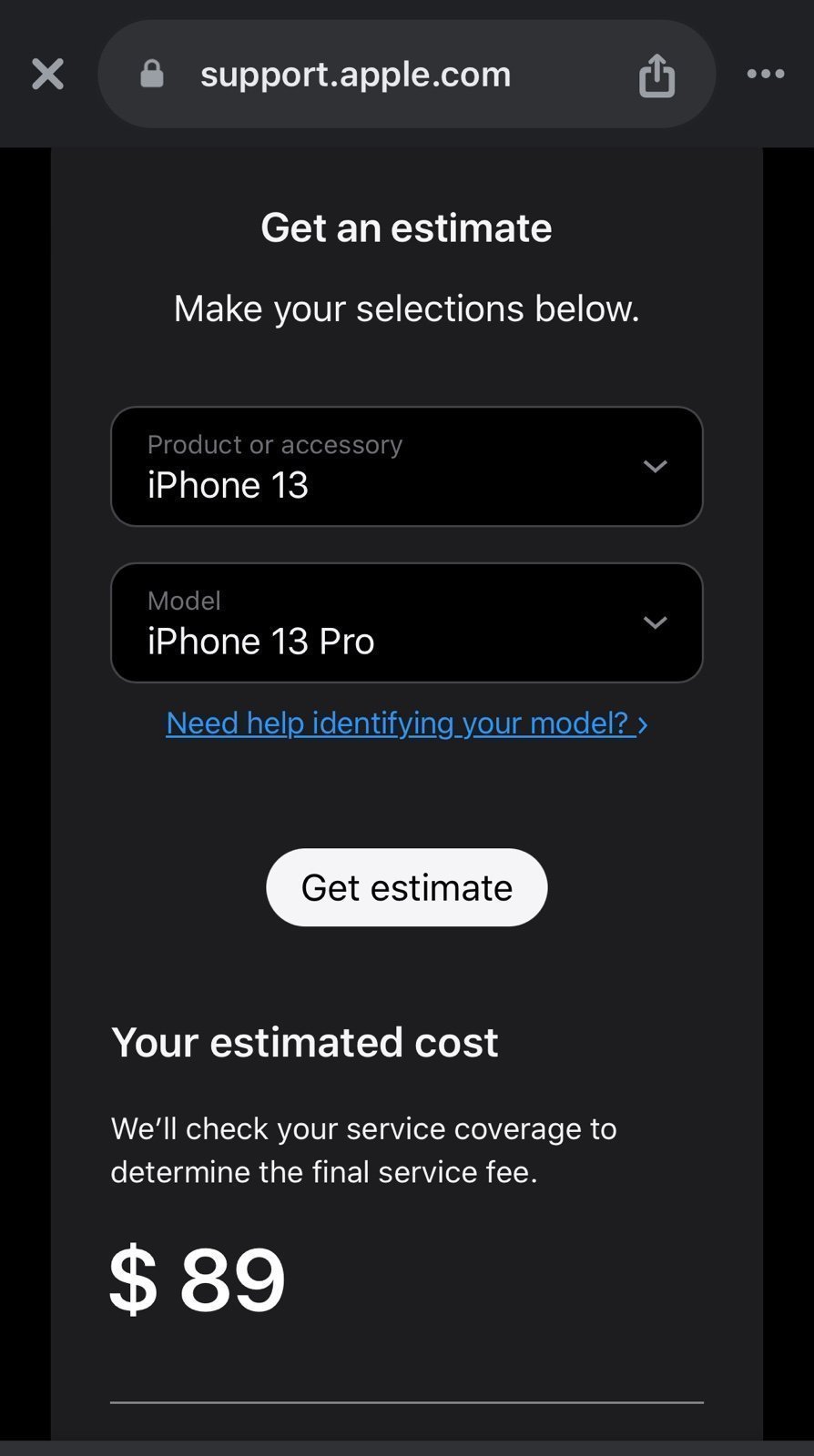This screenshot has height=1456, width=814.
Task: Tap the chevron on the Product or accessory field
Action: pos(656,466)
